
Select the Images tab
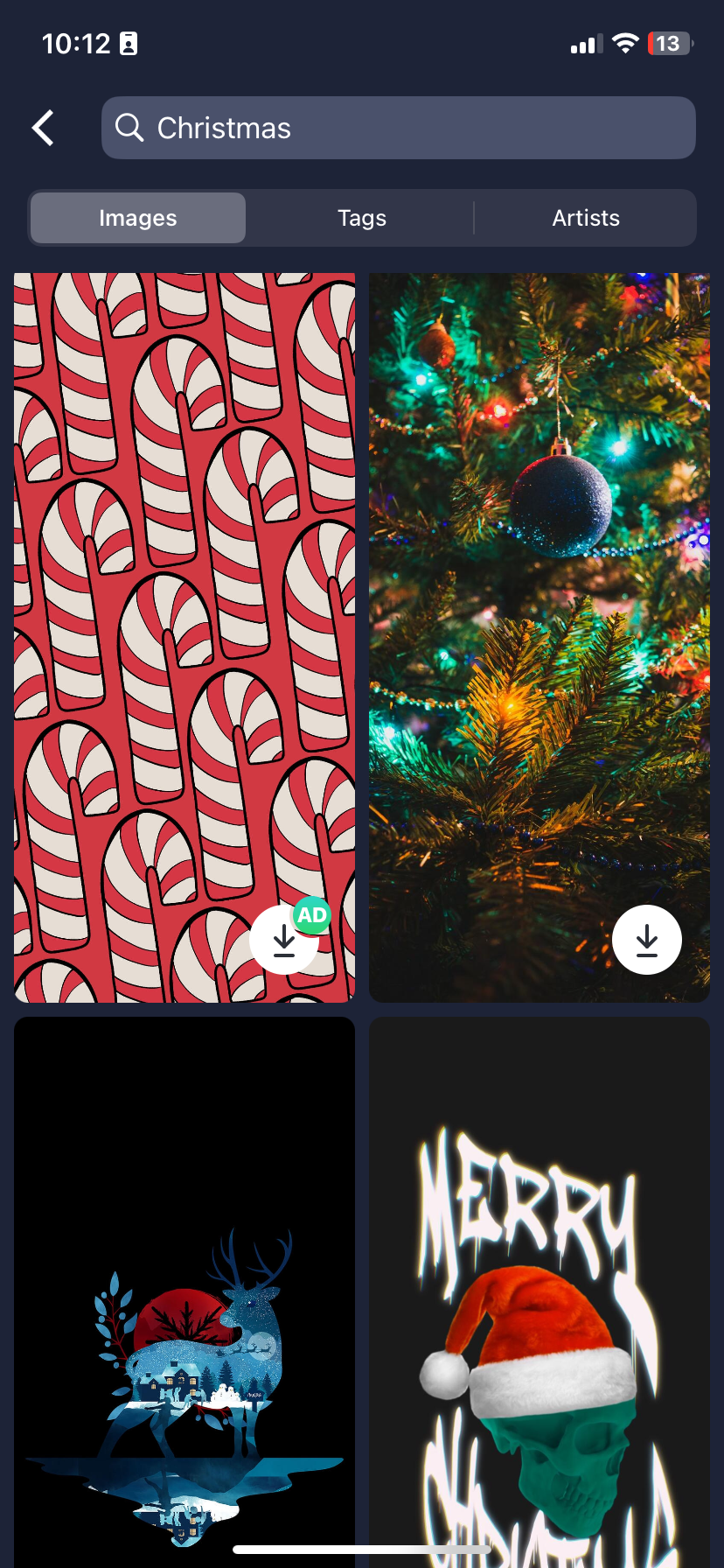tap(138, 218)
